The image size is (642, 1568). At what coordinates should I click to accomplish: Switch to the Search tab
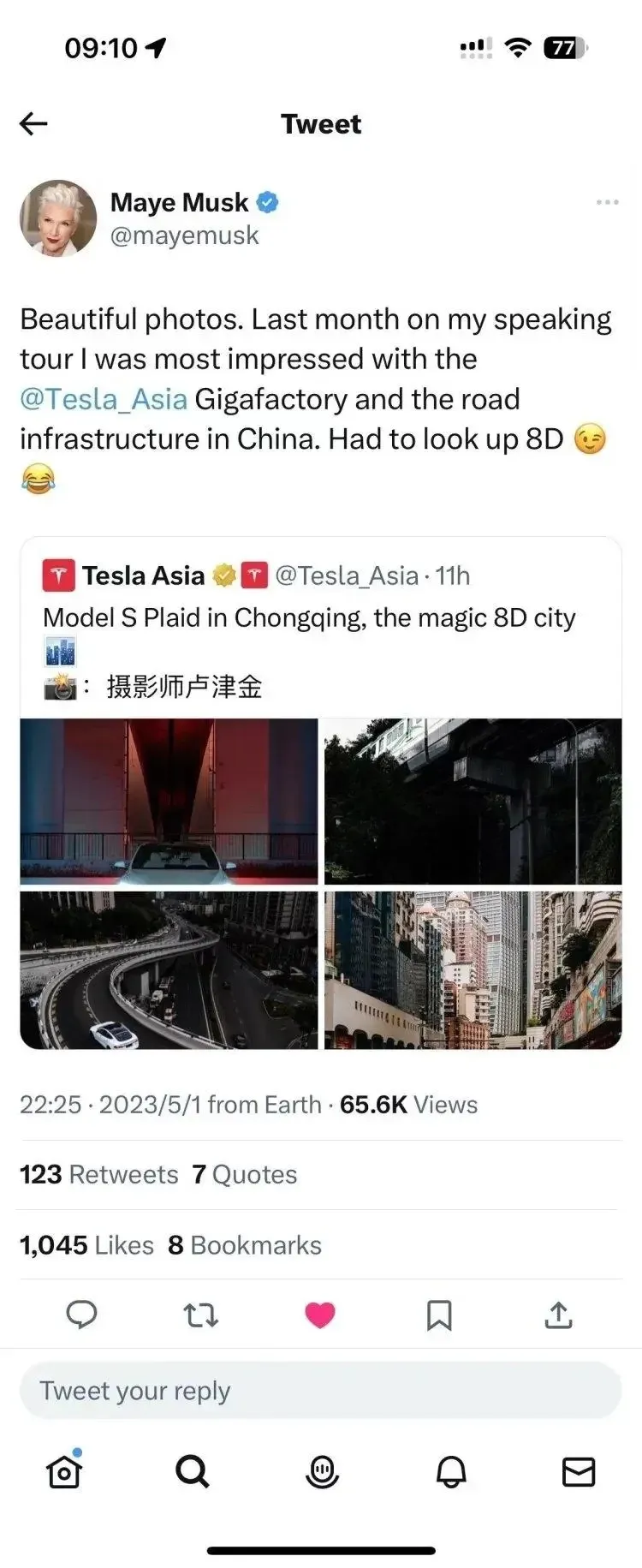tap(193, 1472)
